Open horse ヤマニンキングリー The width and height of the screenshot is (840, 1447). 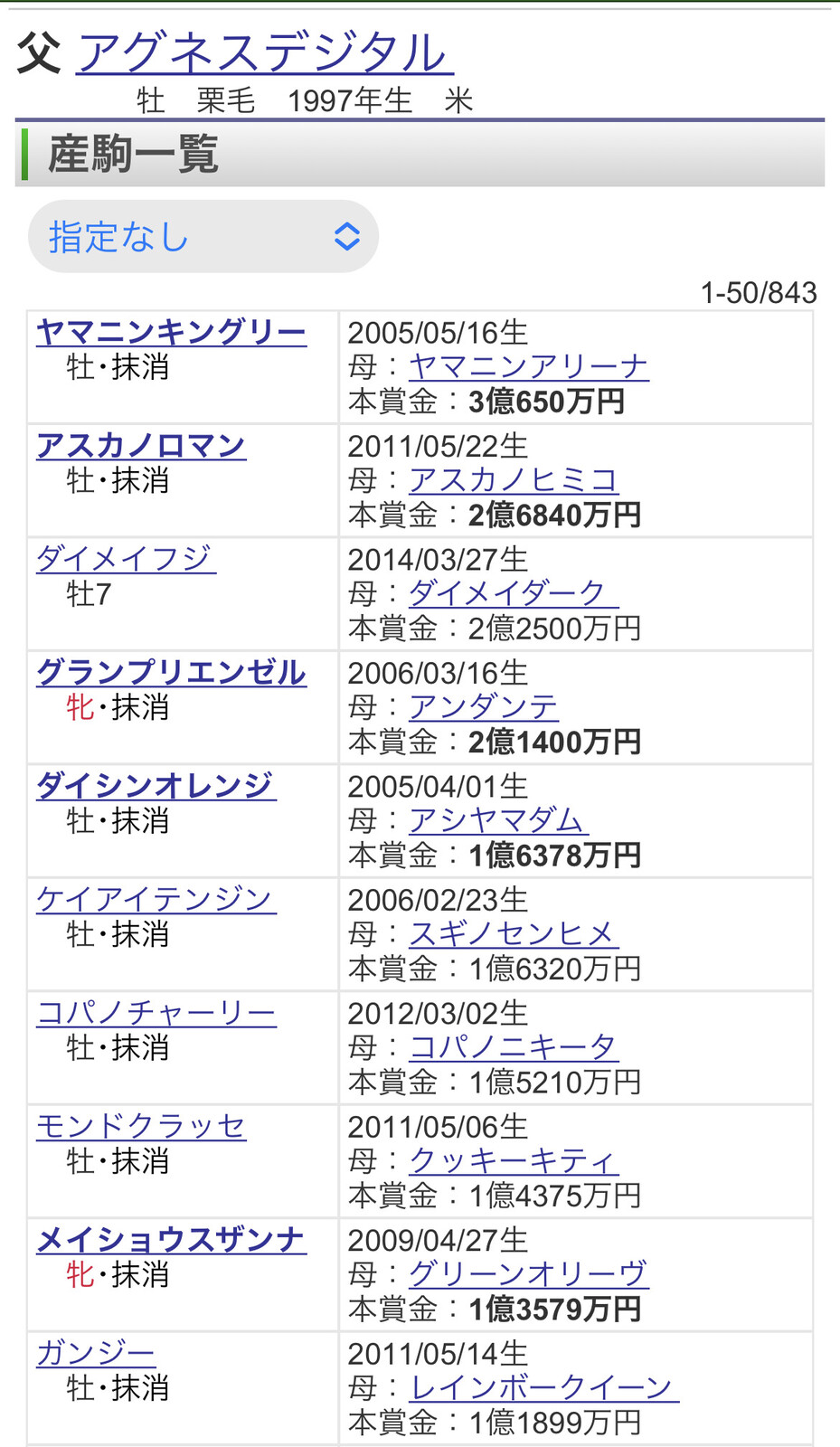(x=171, y=332)
